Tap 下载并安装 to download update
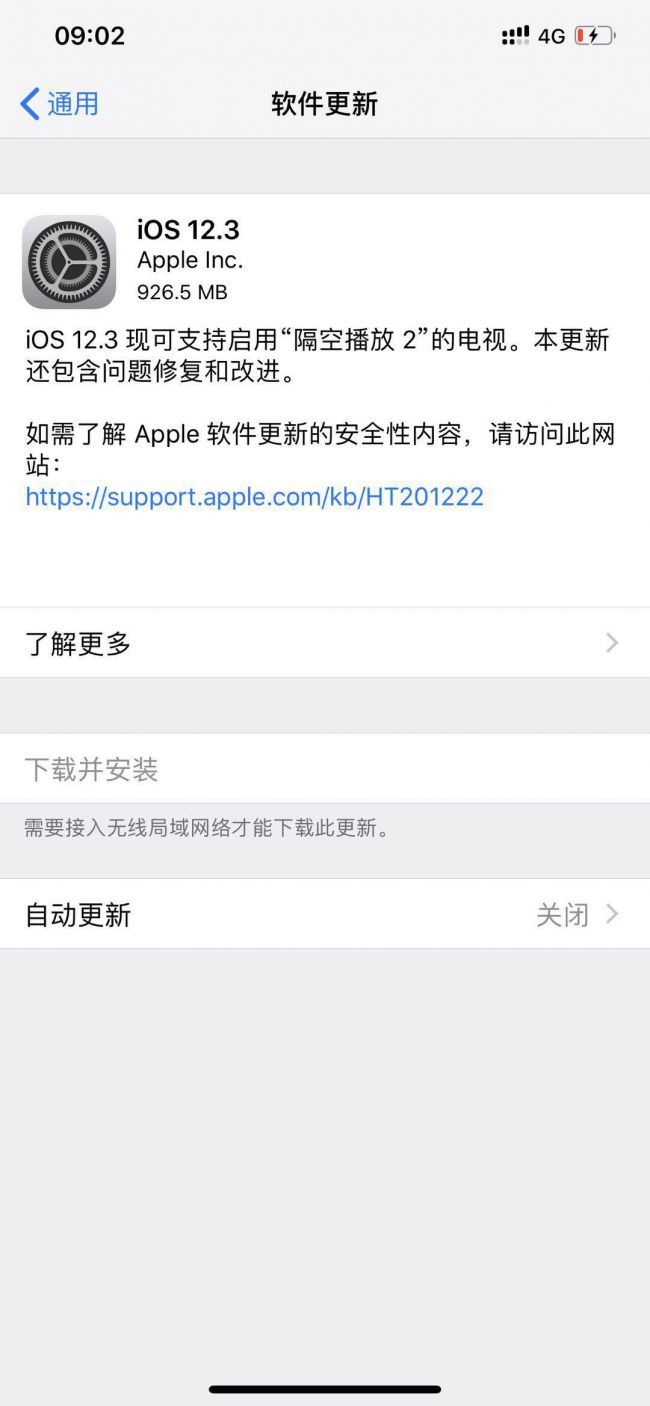This screenshot has height=1406, width=650. (x=92, y=769)
